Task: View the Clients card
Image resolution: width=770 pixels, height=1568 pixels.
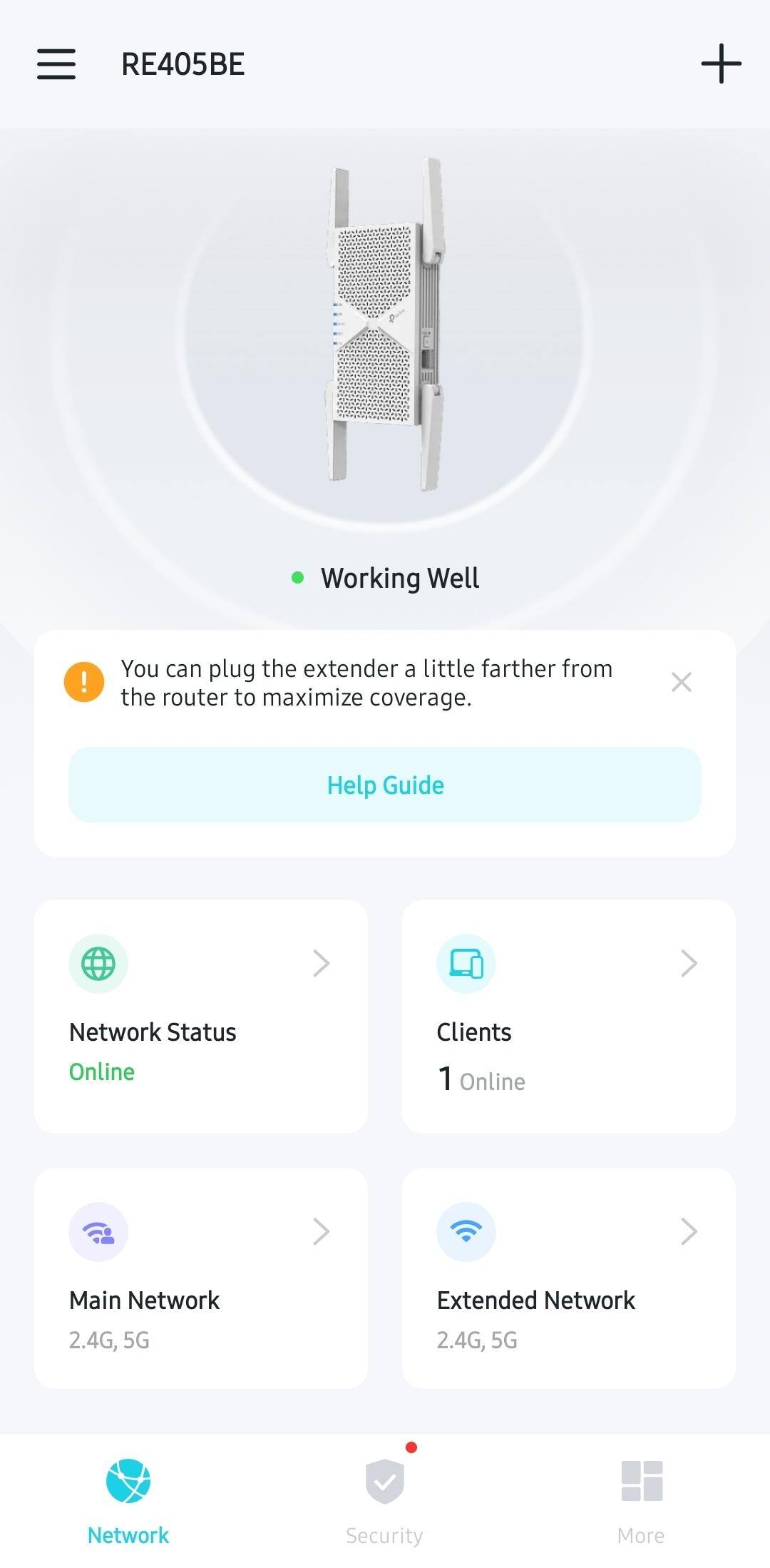Action: click(x=568, y=1016)
